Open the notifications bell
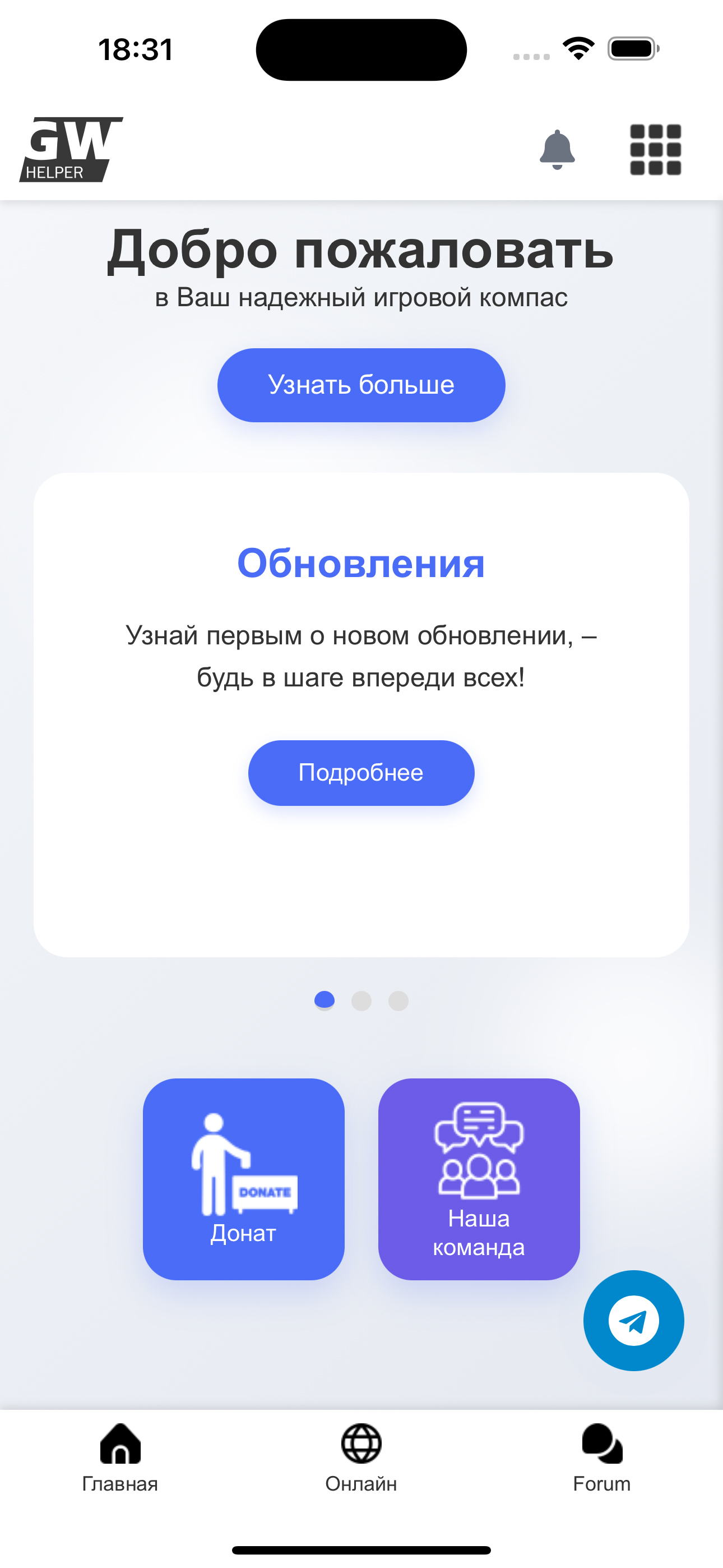723x1568 pixels. [x=557, y=150]
